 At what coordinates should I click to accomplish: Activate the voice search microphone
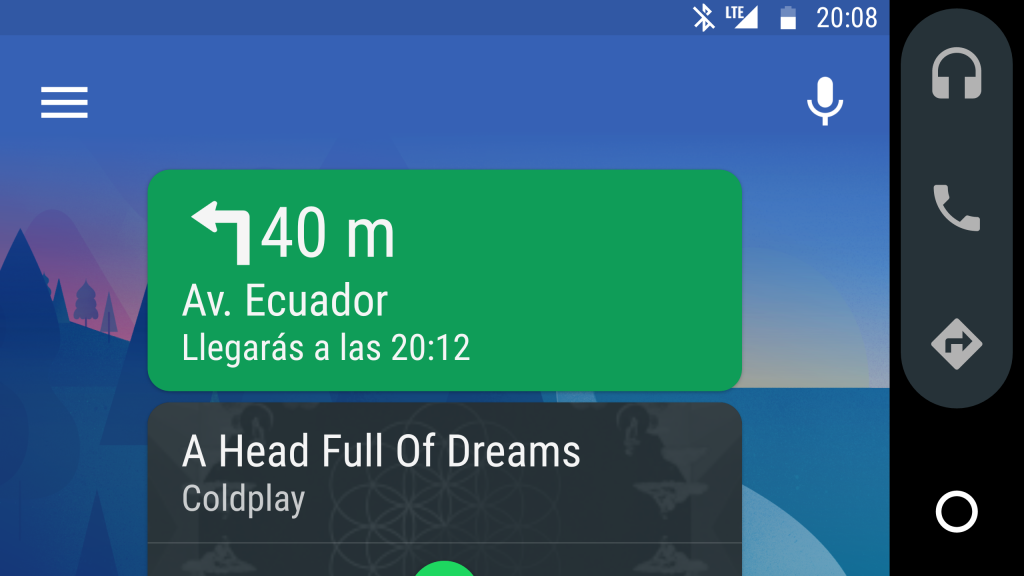click(825, 101)
